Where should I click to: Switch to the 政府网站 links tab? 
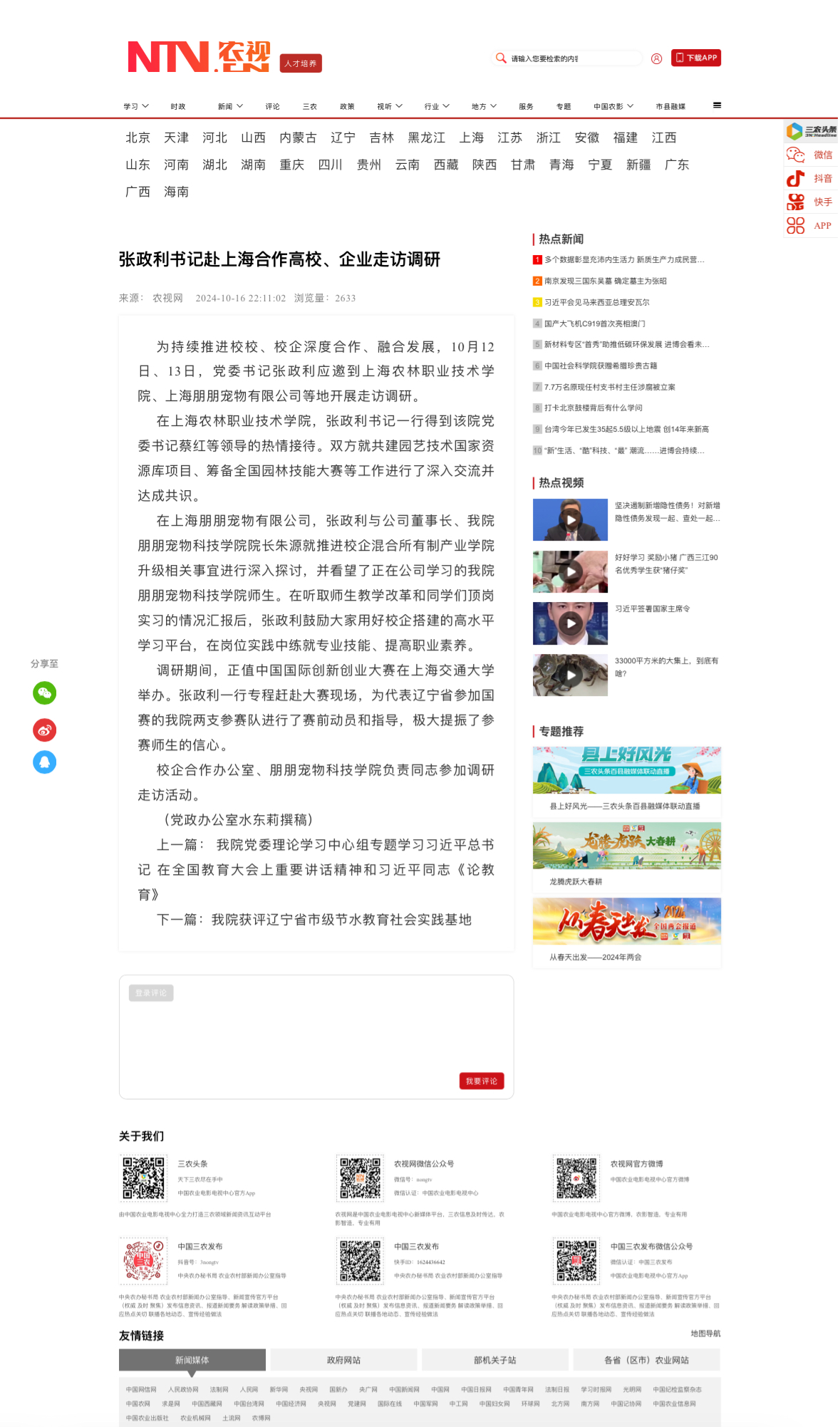(x=343, y=1360)
